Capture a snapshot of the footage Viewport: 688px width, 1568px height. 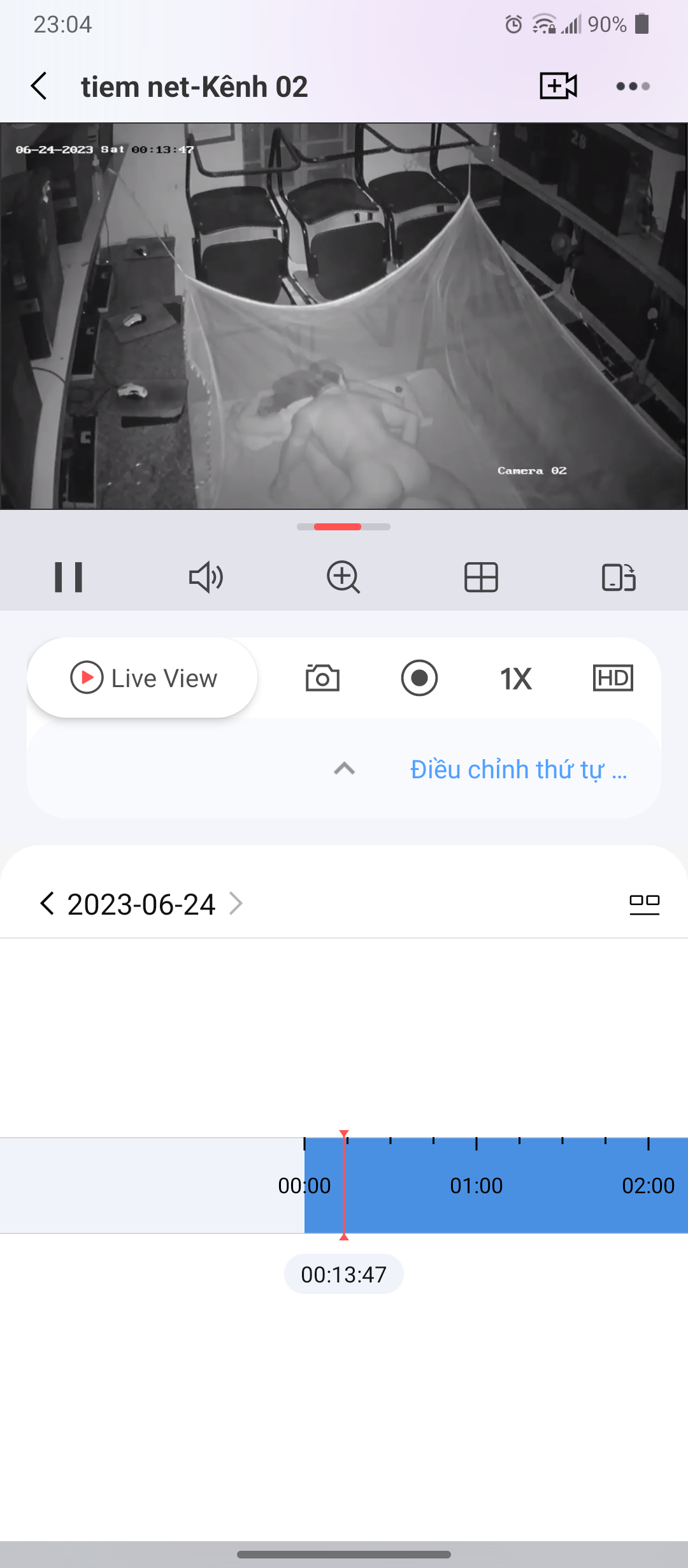[x=322, y=678]
